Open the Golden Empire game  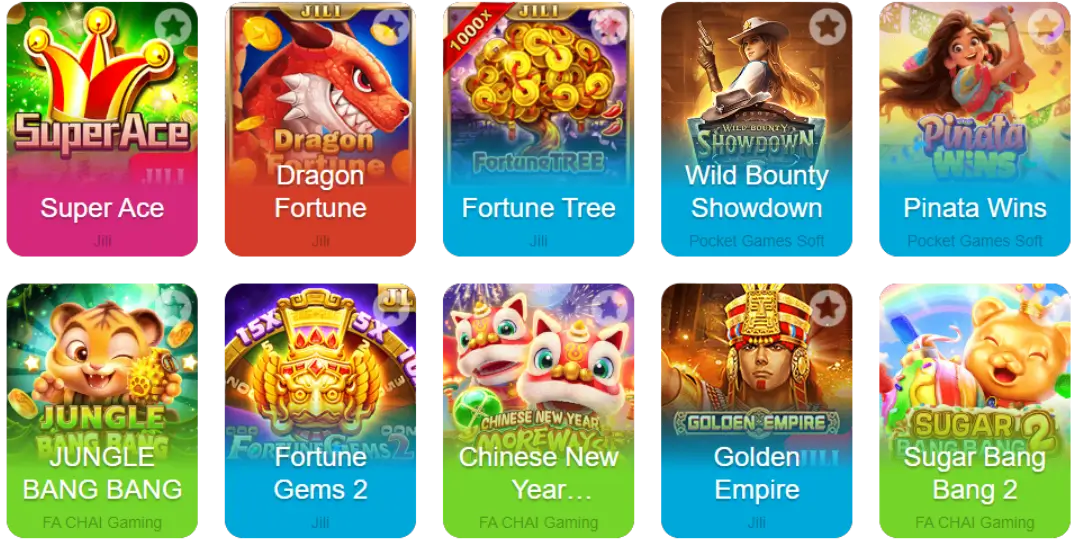756,410
